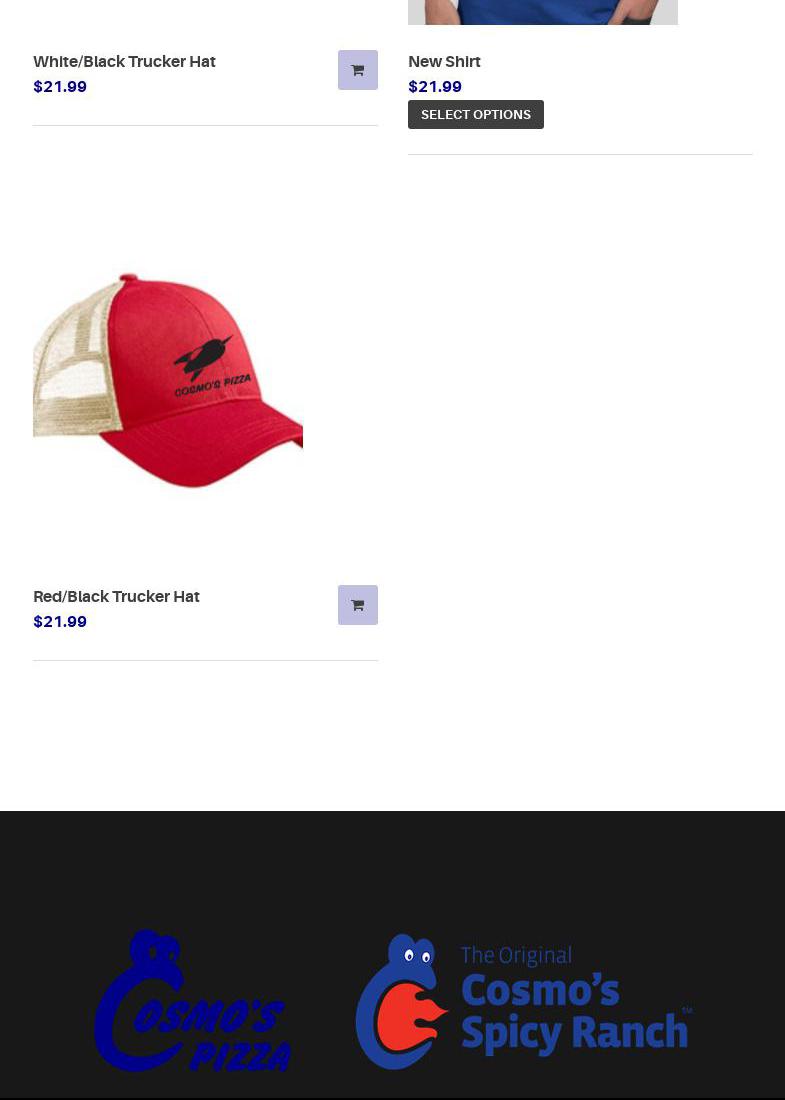
Task: Add White/Black Trucker Hat to cart
Action: (357, 70)
